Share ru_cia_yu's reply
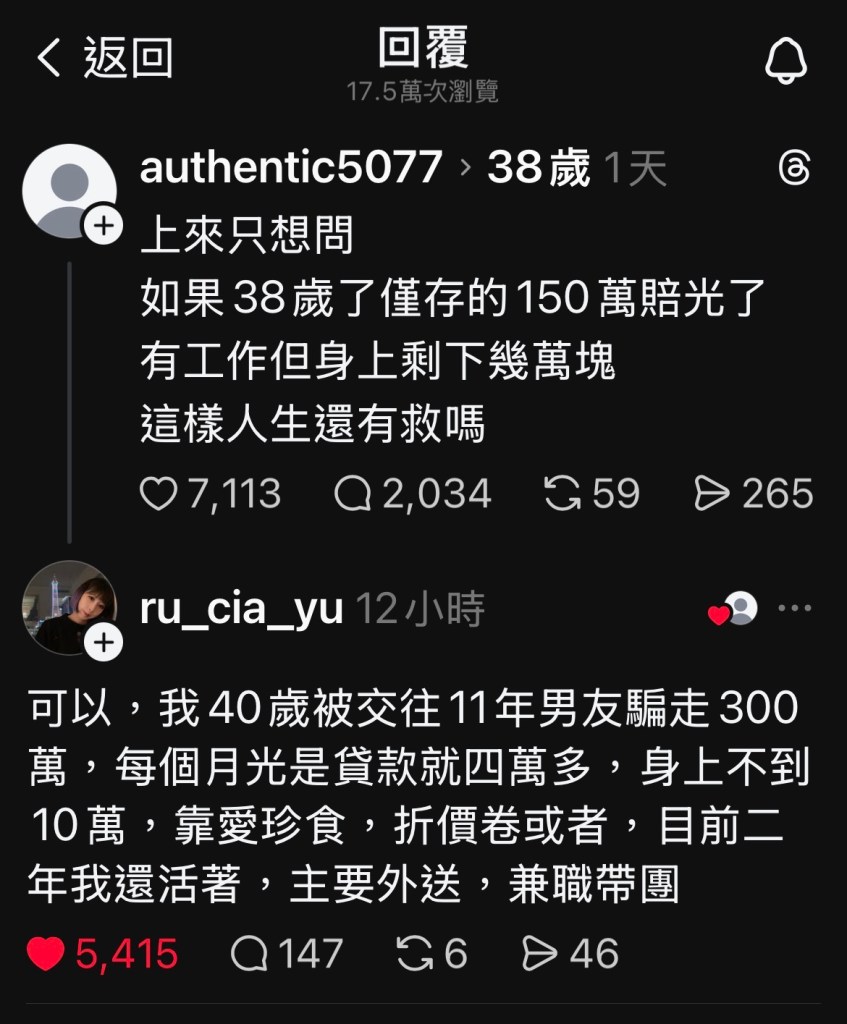The image size is (847, 1024). [540, 953]
